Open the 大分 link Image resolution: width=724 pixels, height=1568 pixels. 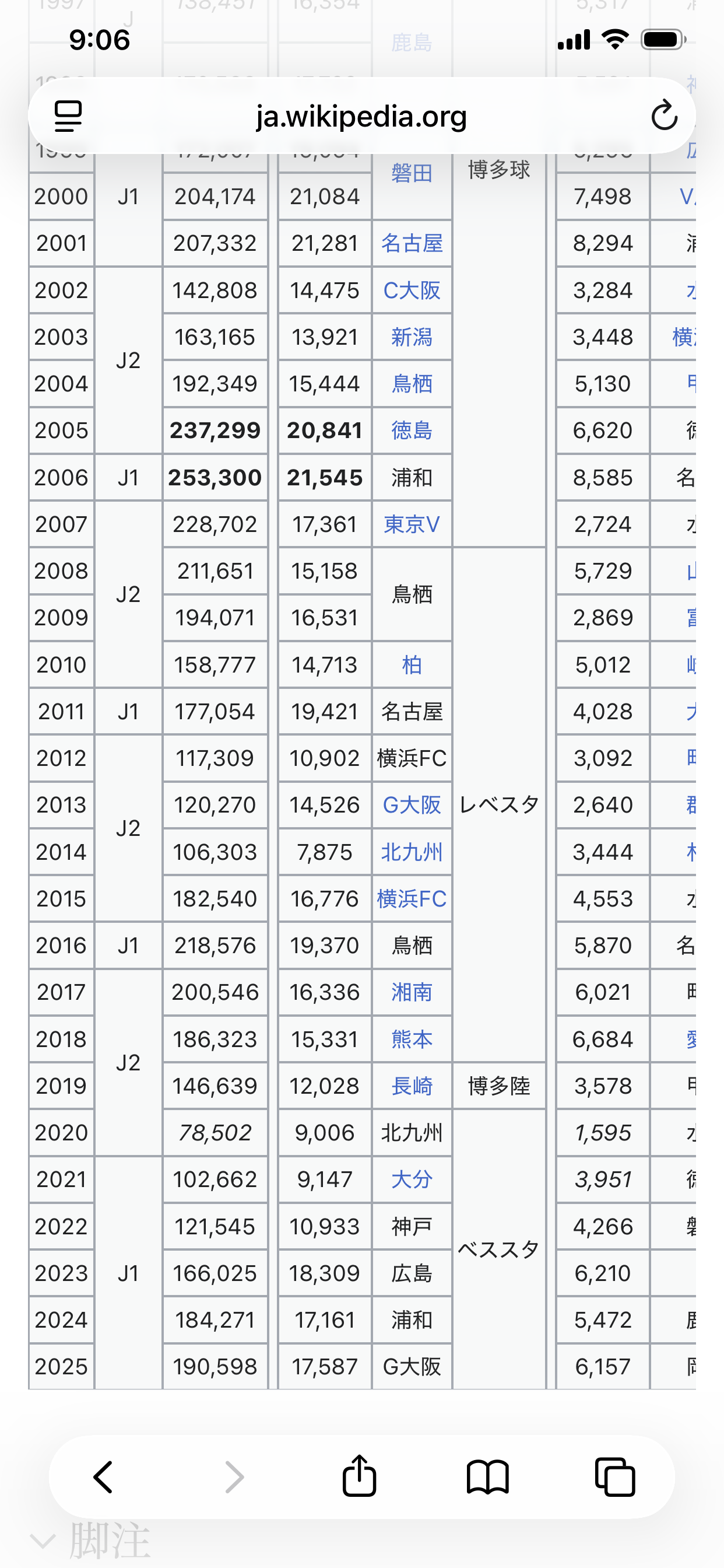[x=412, y=1179]
